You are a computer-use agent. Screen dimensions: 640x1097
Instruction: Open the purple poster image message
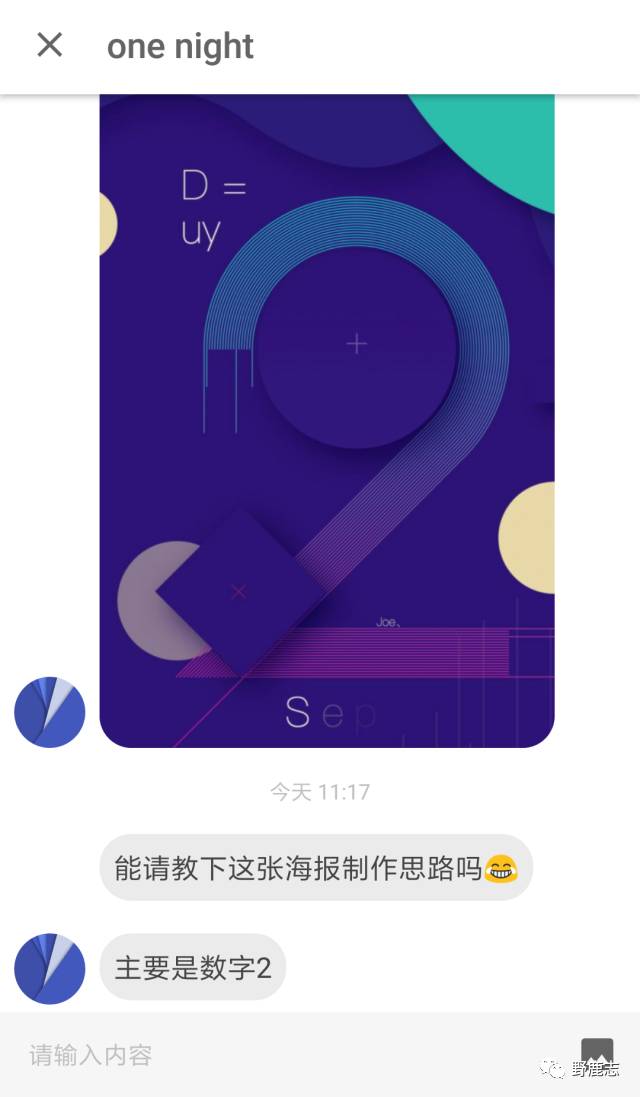click(327, 420)
